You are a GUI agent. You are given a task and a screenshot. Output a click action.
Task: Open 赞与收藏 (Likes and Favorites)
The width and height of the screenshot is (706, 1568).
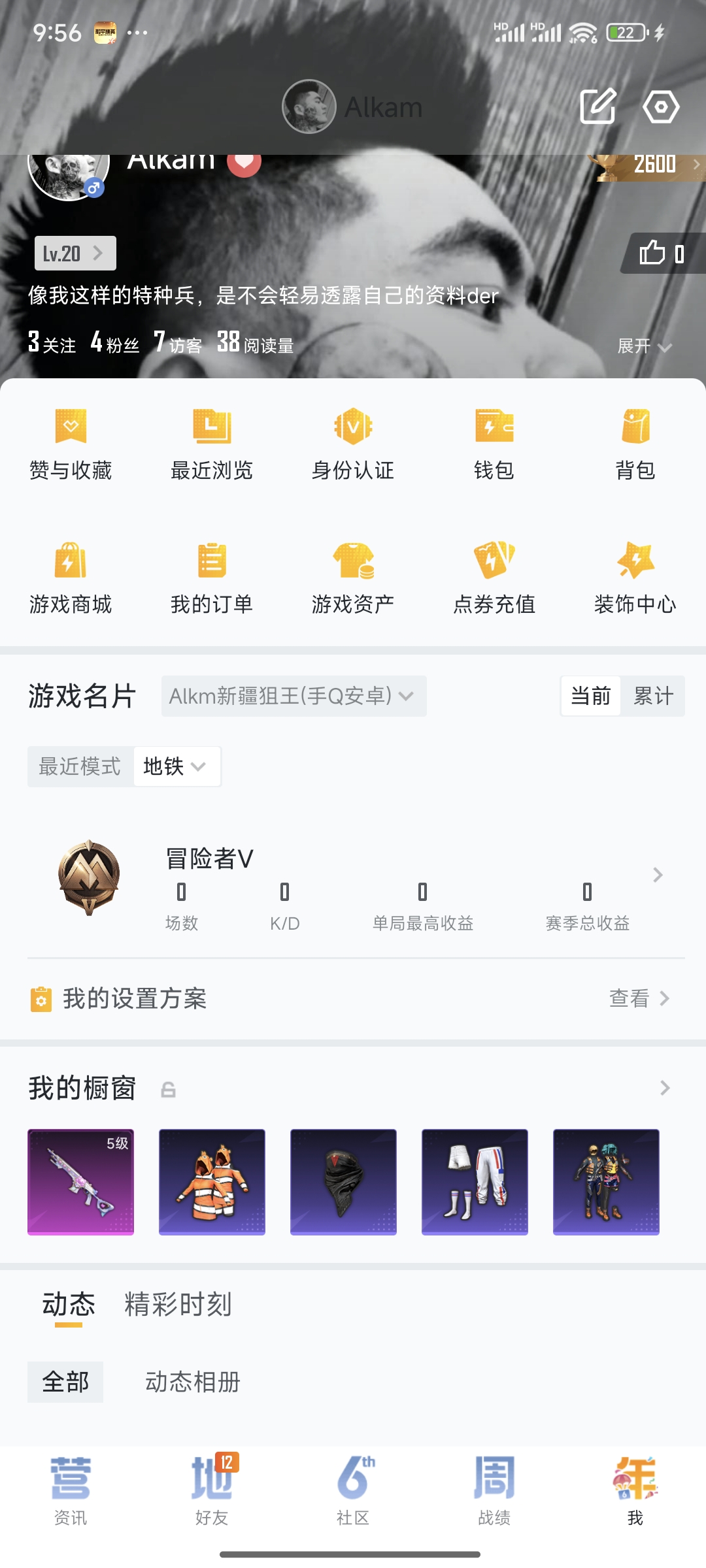pyautogui.click(x=70, y=444)
